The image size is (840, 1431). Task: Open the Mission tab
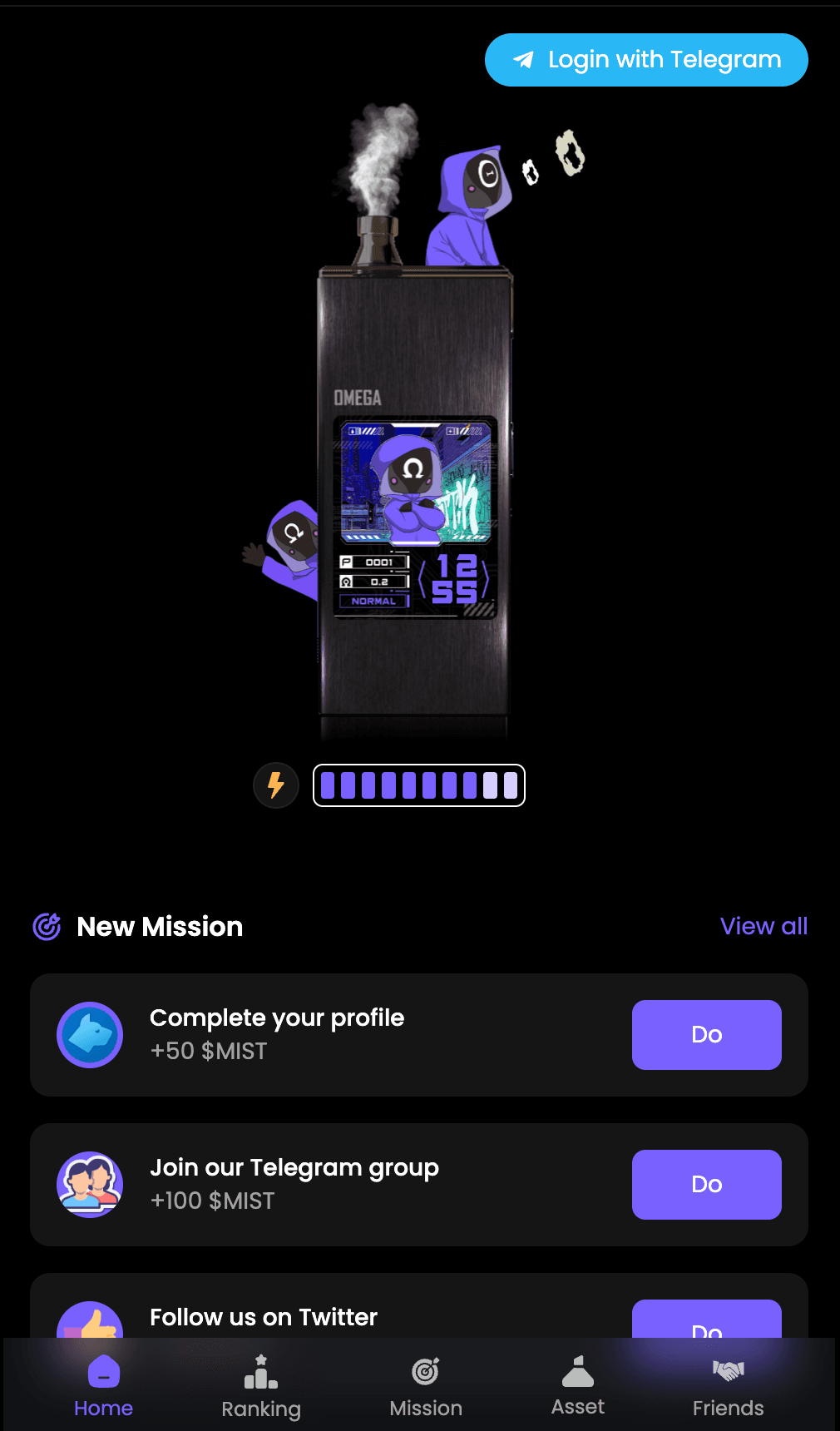[426, 1387]
